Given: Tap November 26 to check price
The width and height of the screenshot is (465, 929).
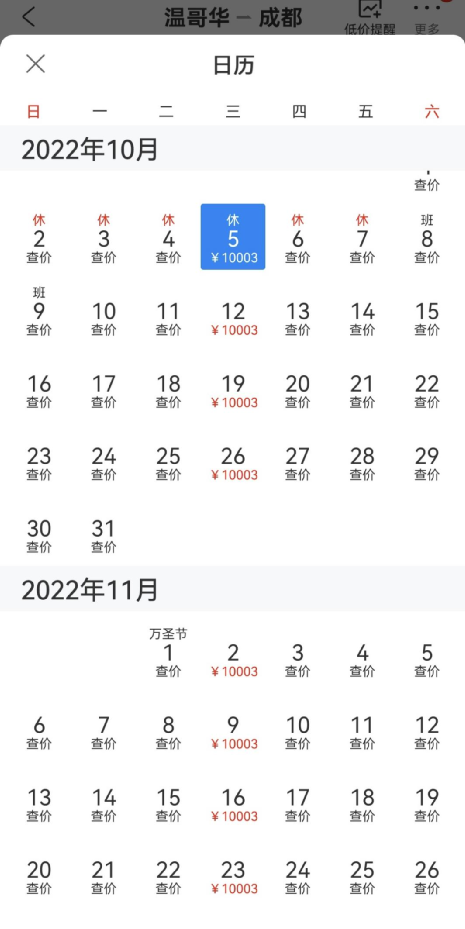Looking at the screenshot, I should tap(426, 877).
